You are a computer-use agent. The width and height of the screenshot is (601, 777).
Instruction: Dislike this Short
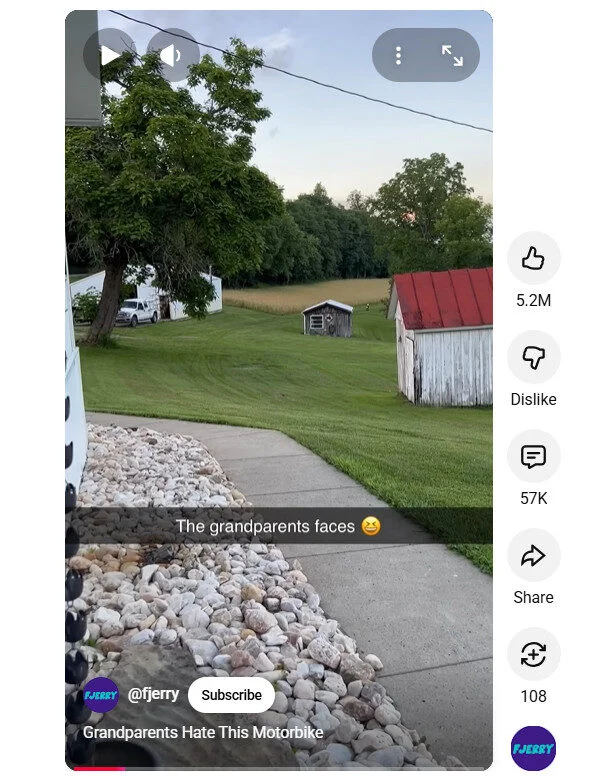pyautogui.click(x=533, y=358)
